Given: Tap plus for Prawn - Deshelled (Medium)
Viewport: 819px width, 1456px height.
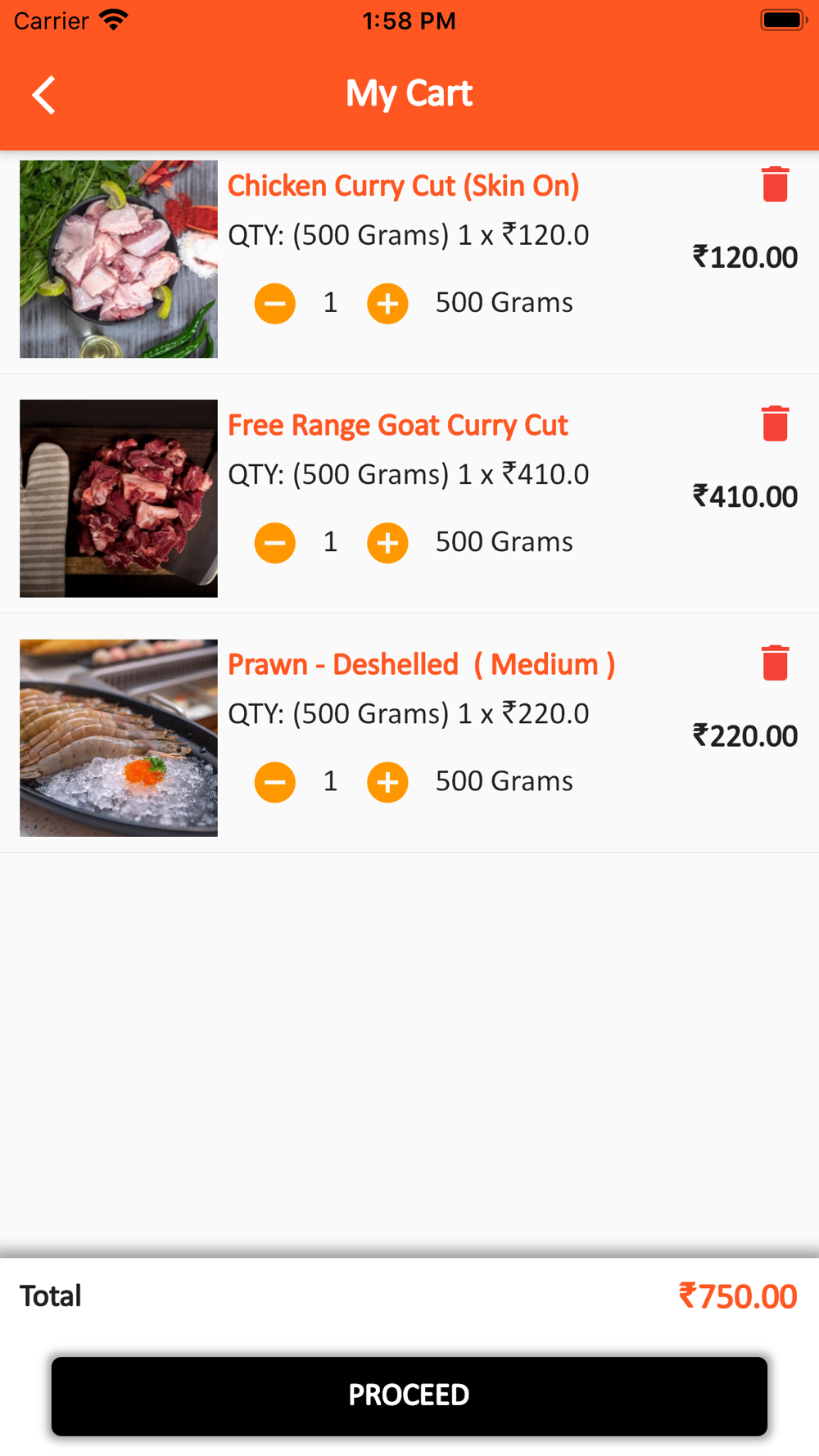Looking at the screenshot, I should pyautogui.click(x=387, y=782).
